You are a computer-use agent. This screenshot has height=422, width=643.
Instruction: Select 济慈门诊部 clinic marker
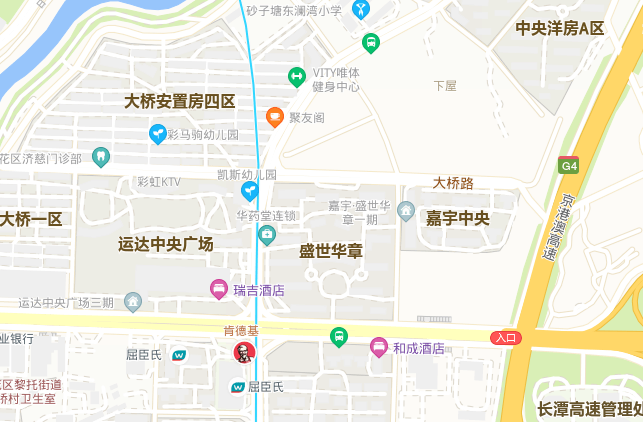tap(100, 156)
